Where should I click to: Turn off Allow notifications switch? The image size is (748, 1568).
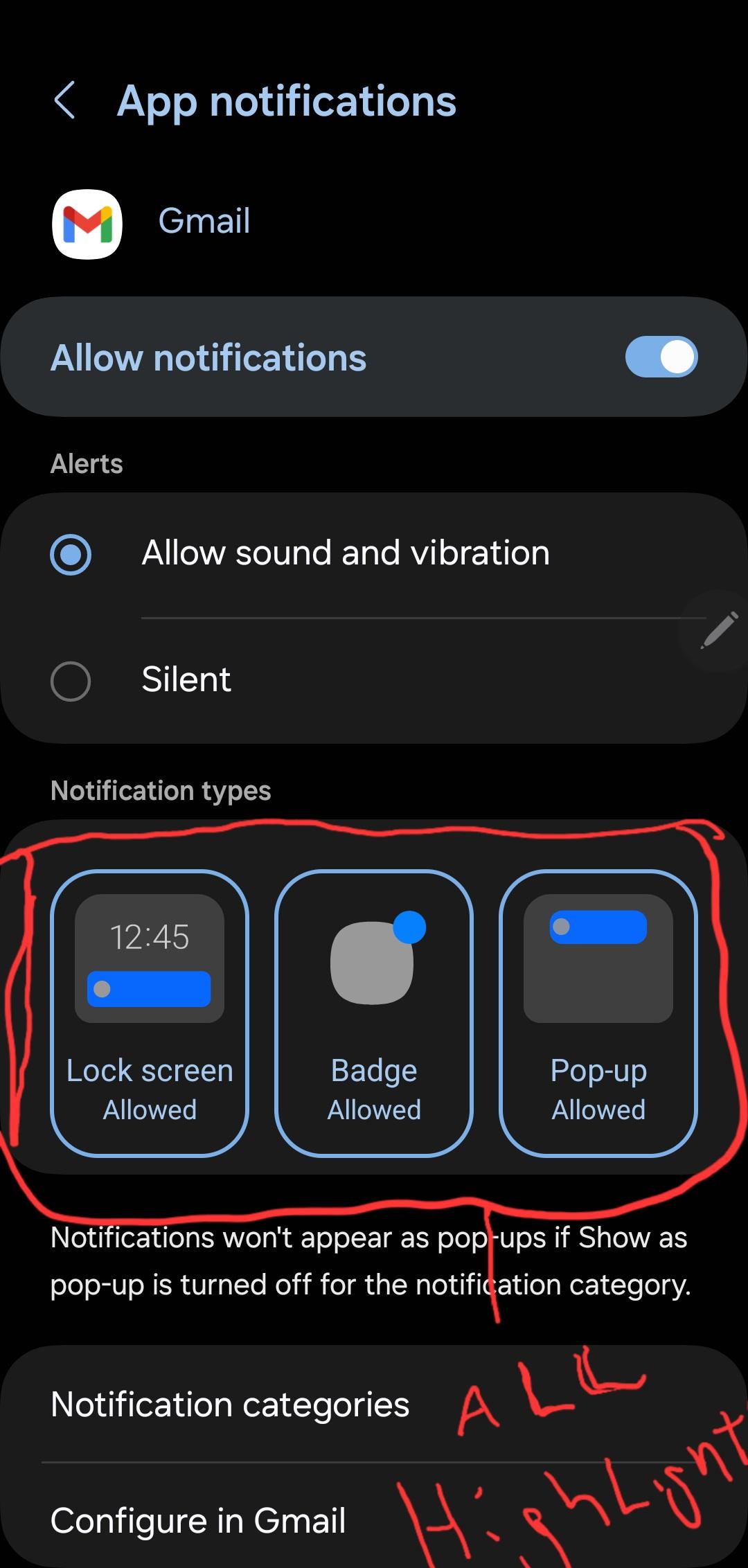pyautogui.click(x=661, y=357)
